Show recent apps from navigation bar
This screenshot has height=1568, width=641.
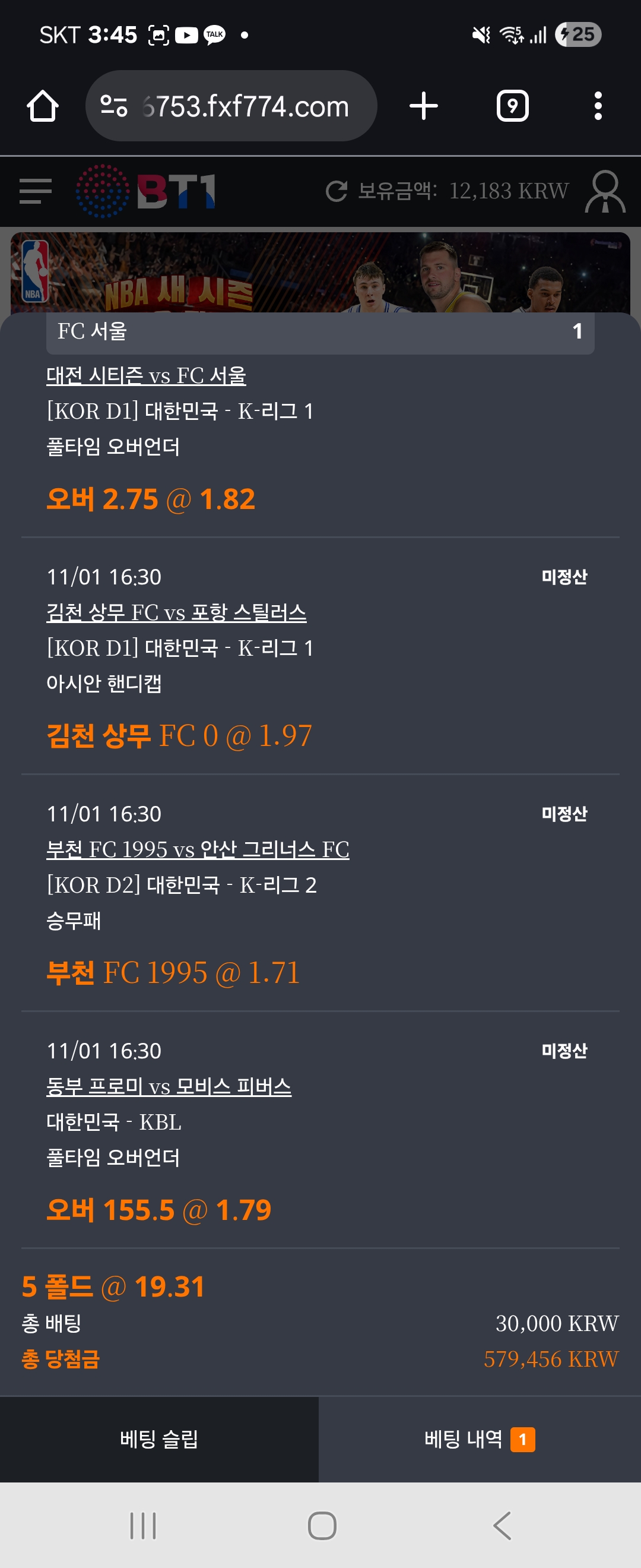pos(144,1525)
